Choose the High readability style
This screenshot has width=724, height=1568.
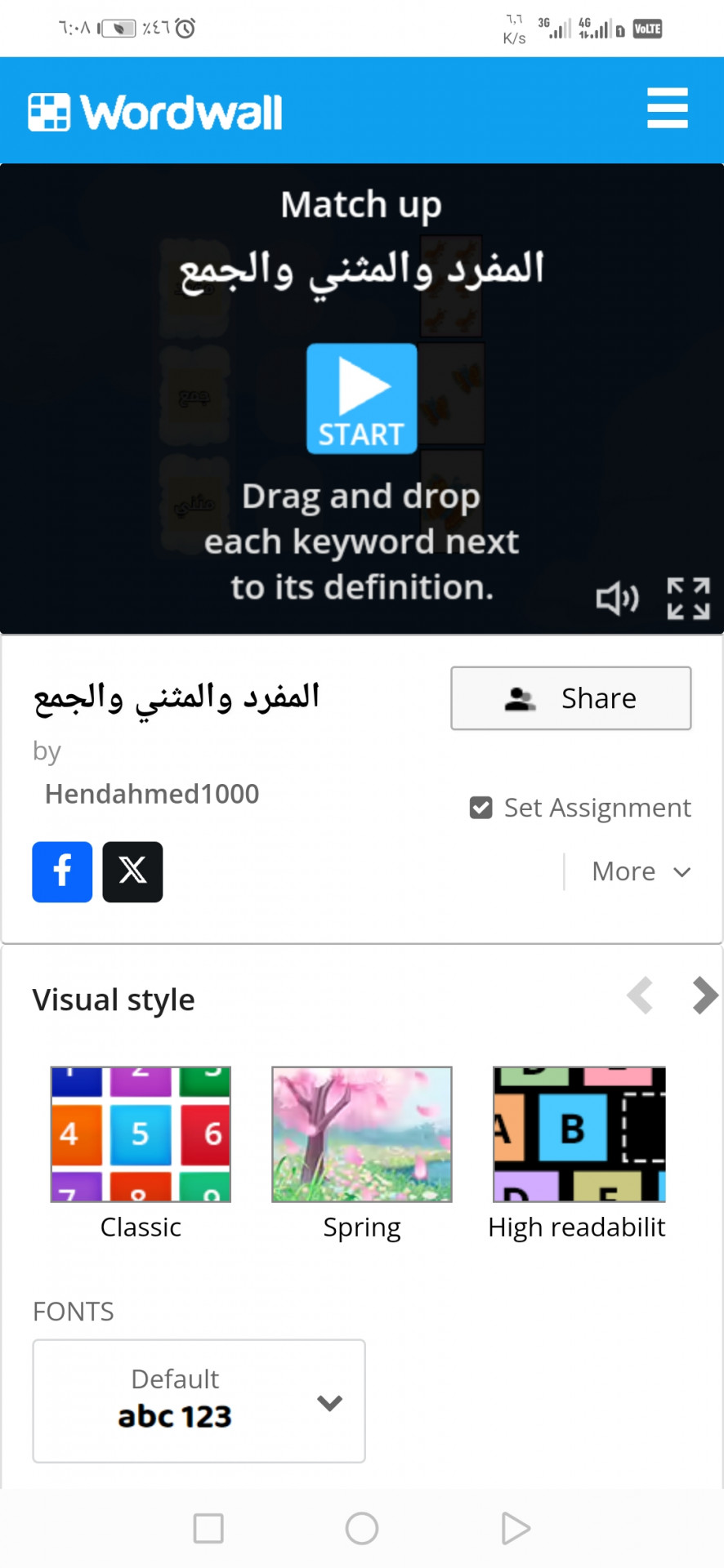pyautogui.click(x=579, y=1134)
